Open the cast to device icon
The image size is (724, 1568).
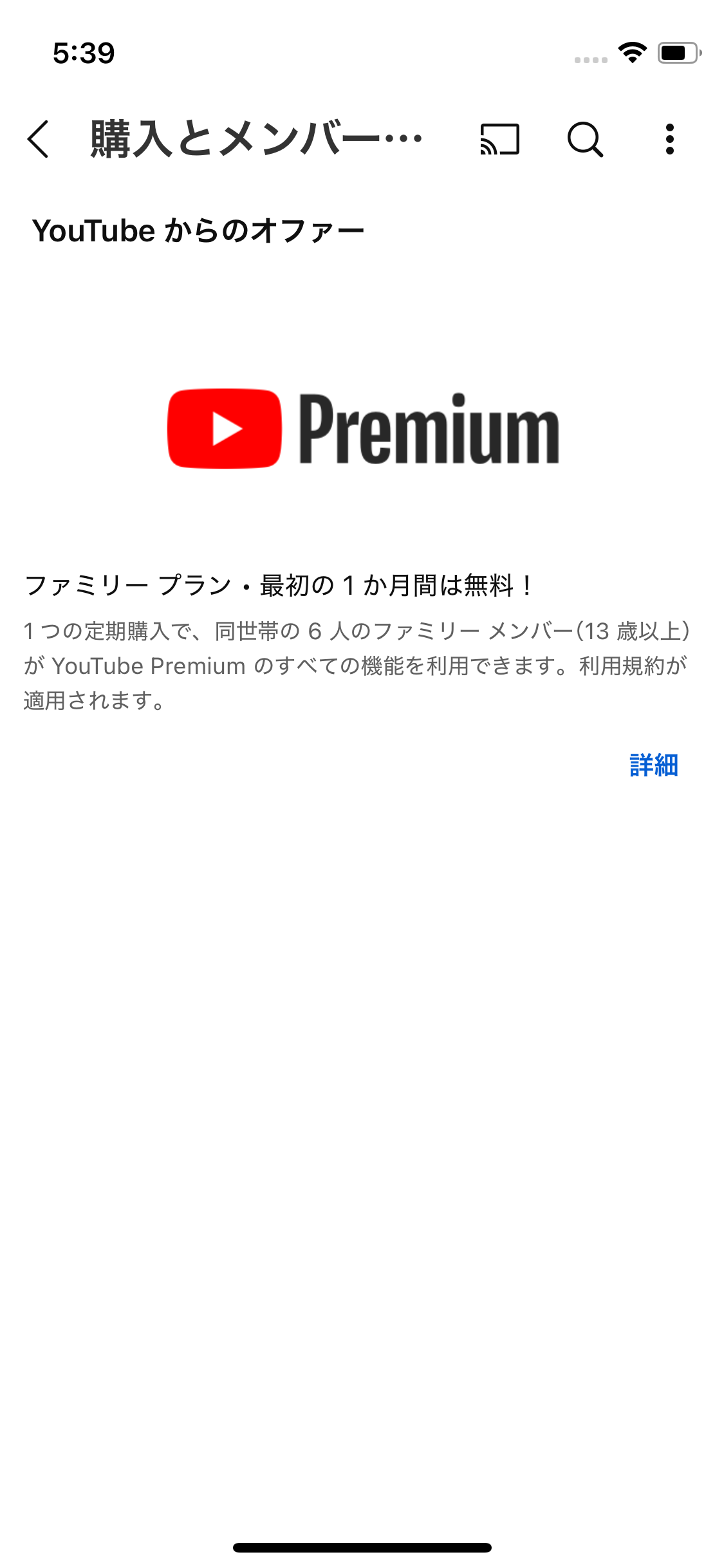pos(499,139)
